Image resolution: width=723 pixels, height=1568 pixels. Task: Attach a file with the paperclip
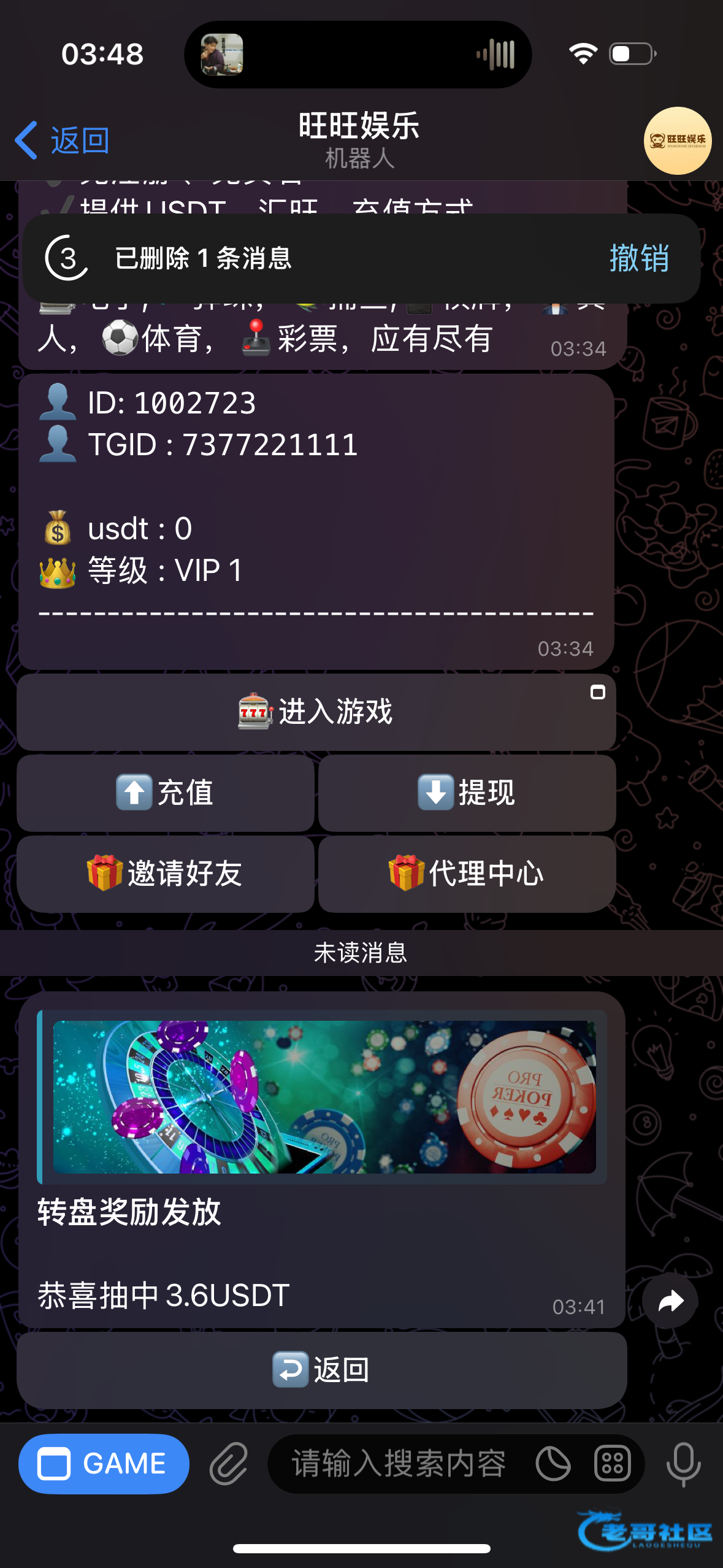click(228, 1464)
